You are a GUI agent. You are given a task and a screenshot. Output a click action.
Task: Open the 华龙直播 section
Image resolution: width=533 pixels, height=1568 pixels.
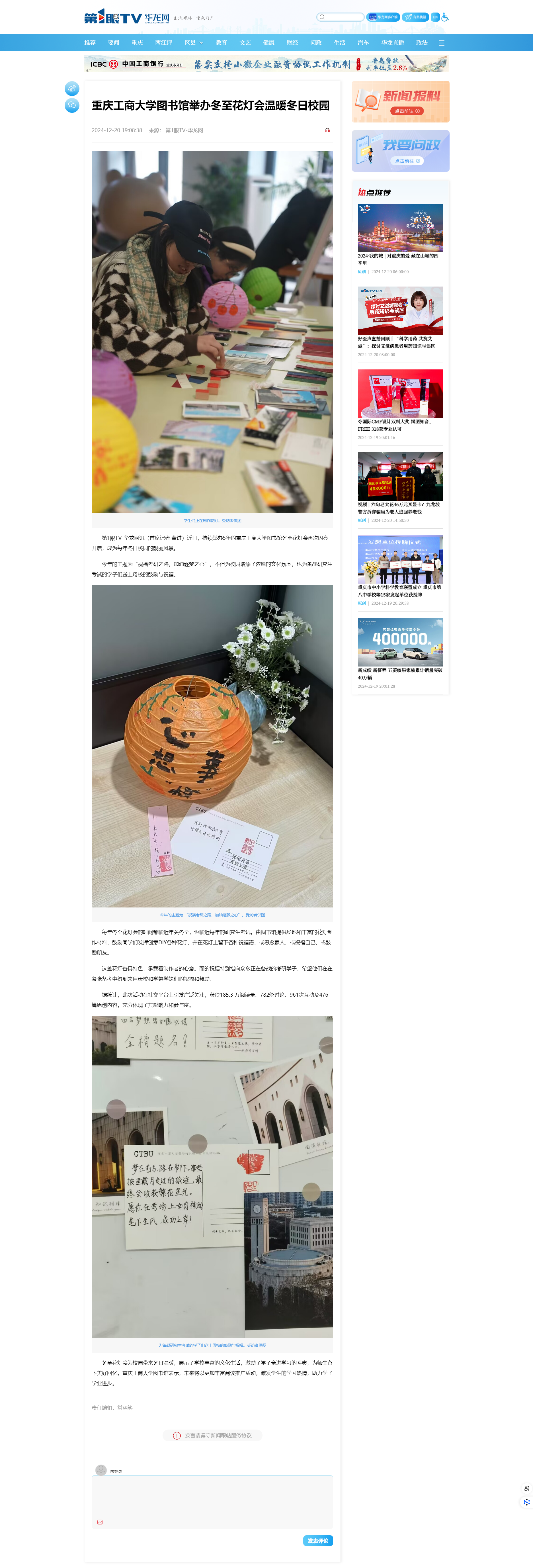point(392,43)
